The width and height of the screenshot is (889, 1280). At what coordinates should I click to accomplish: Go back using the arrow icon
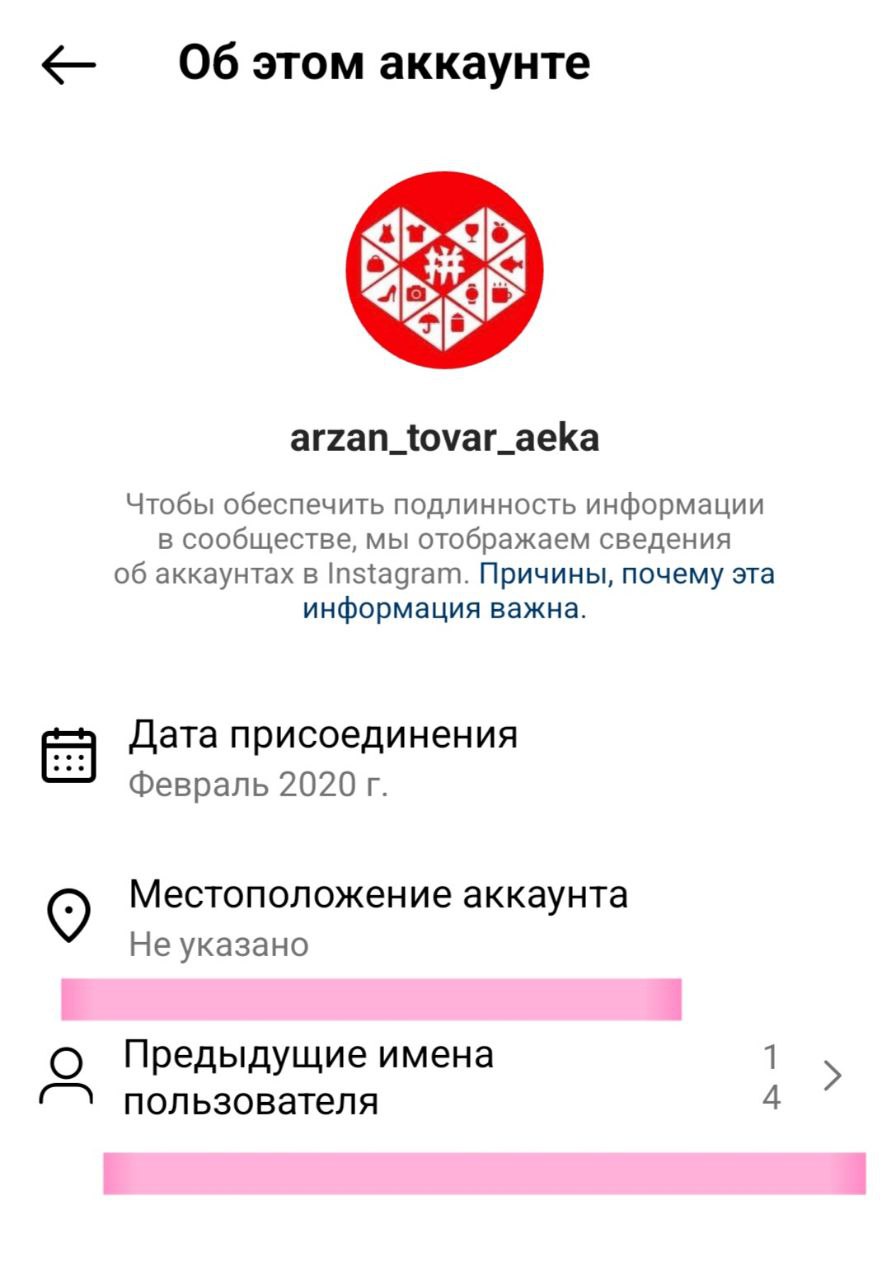pyautogui.click(x=68, y=66)
